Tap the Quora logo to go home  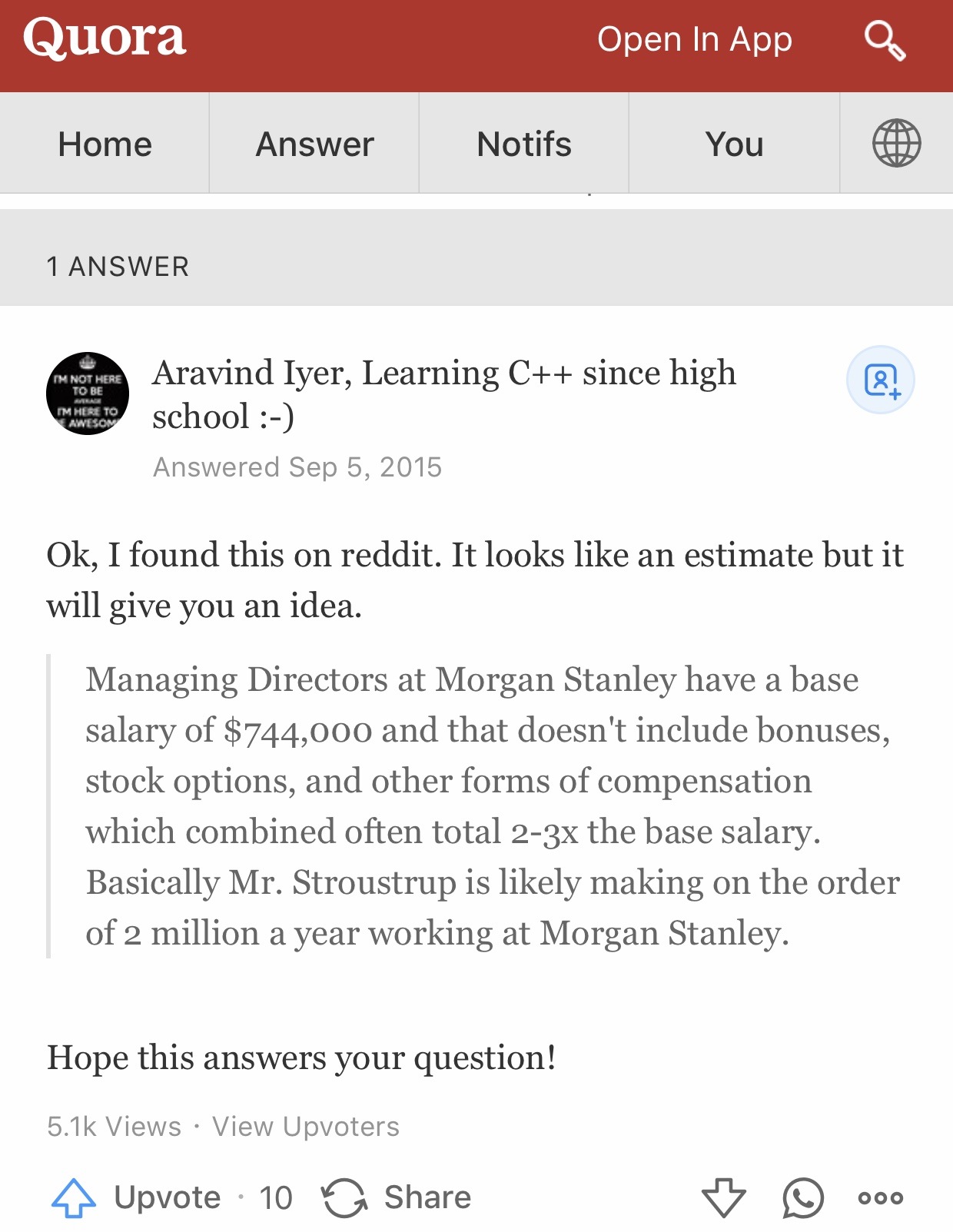105,38
